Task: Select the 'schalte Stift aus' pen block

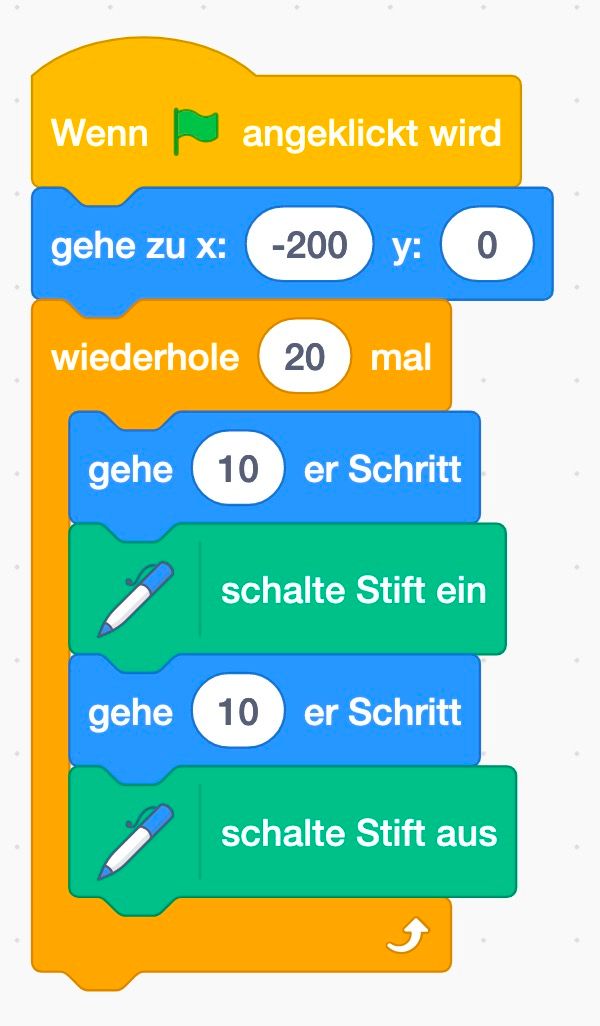Action: click(x=292, y=832)
